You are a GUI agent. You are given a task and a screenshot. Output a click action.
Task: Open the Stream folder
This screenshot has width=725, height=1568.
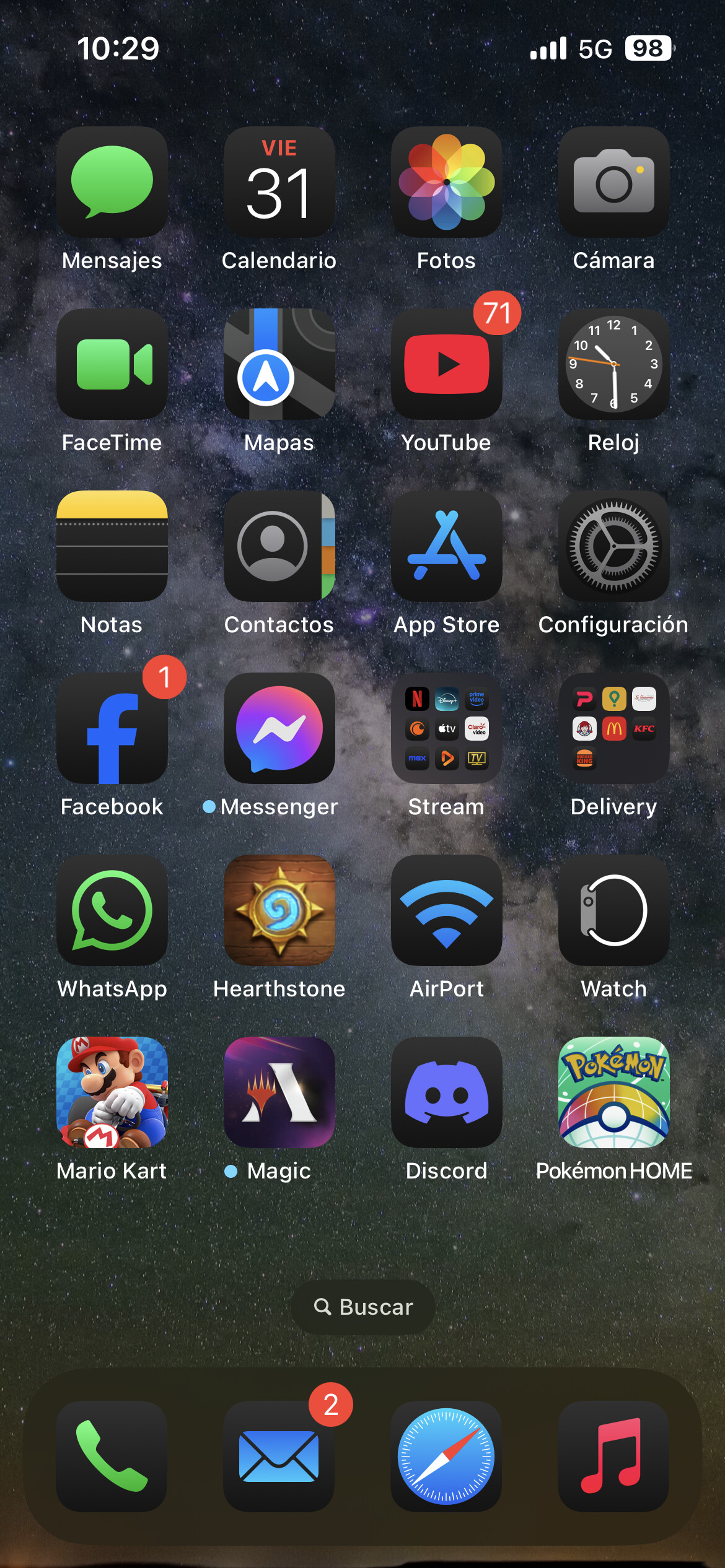tap(447, 728)
